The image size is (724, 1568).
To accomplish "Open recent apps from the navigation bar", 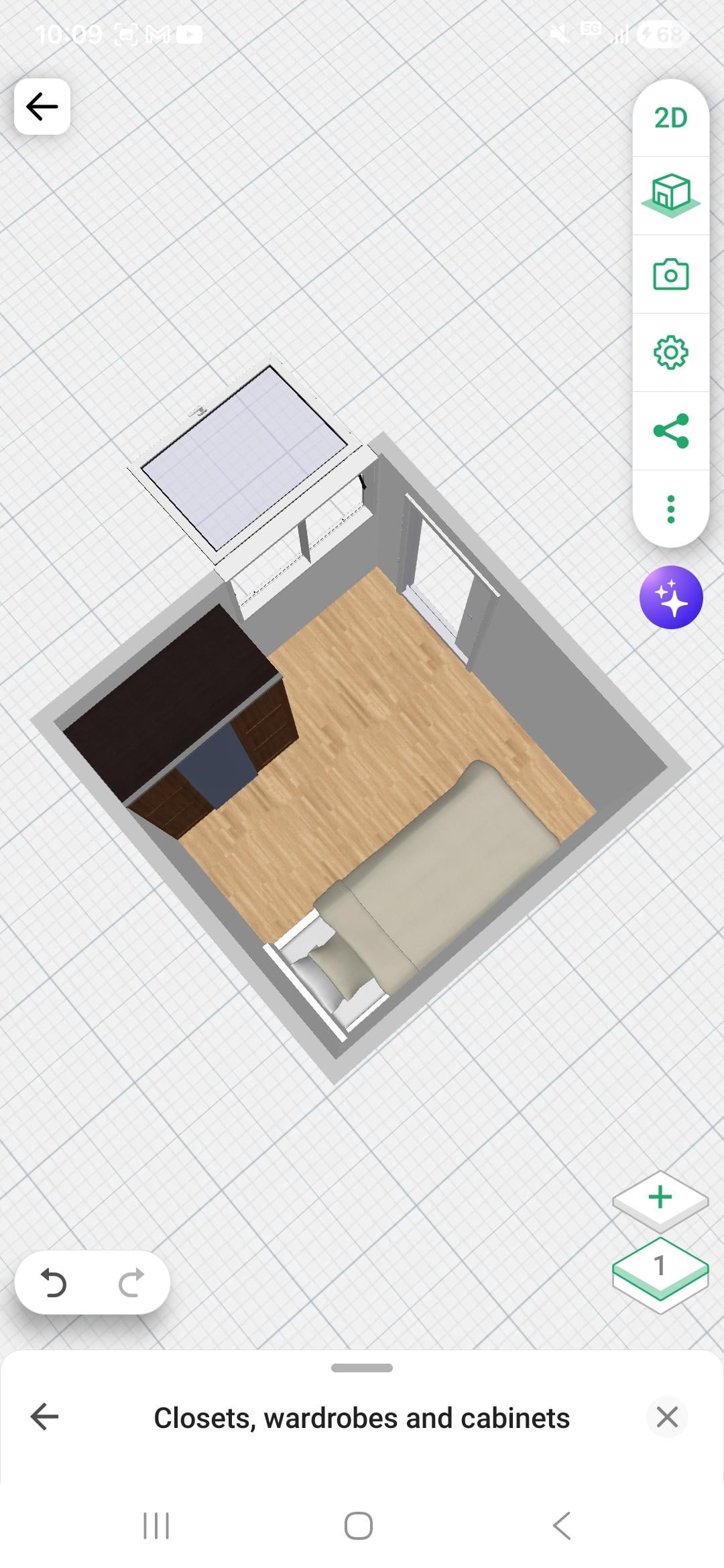I will pos(156,1526).
